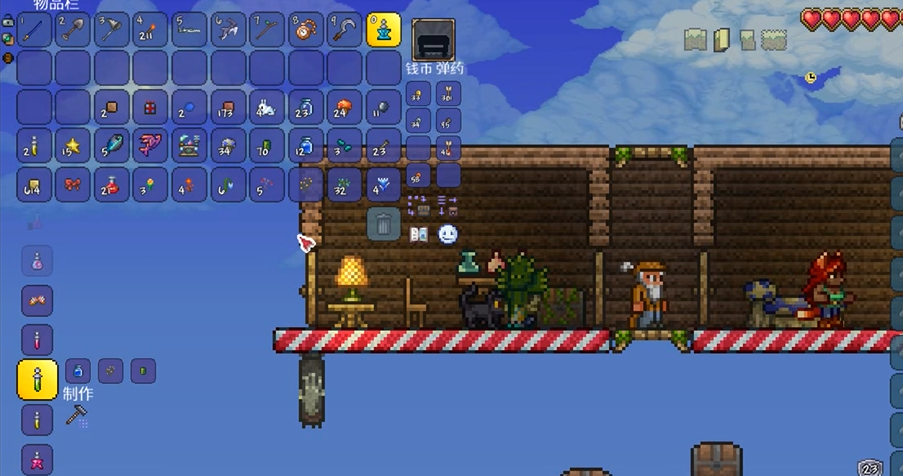Select the sickle in hotbar slot 9
This screenshot has width=903, height=476.
[345, 30]
